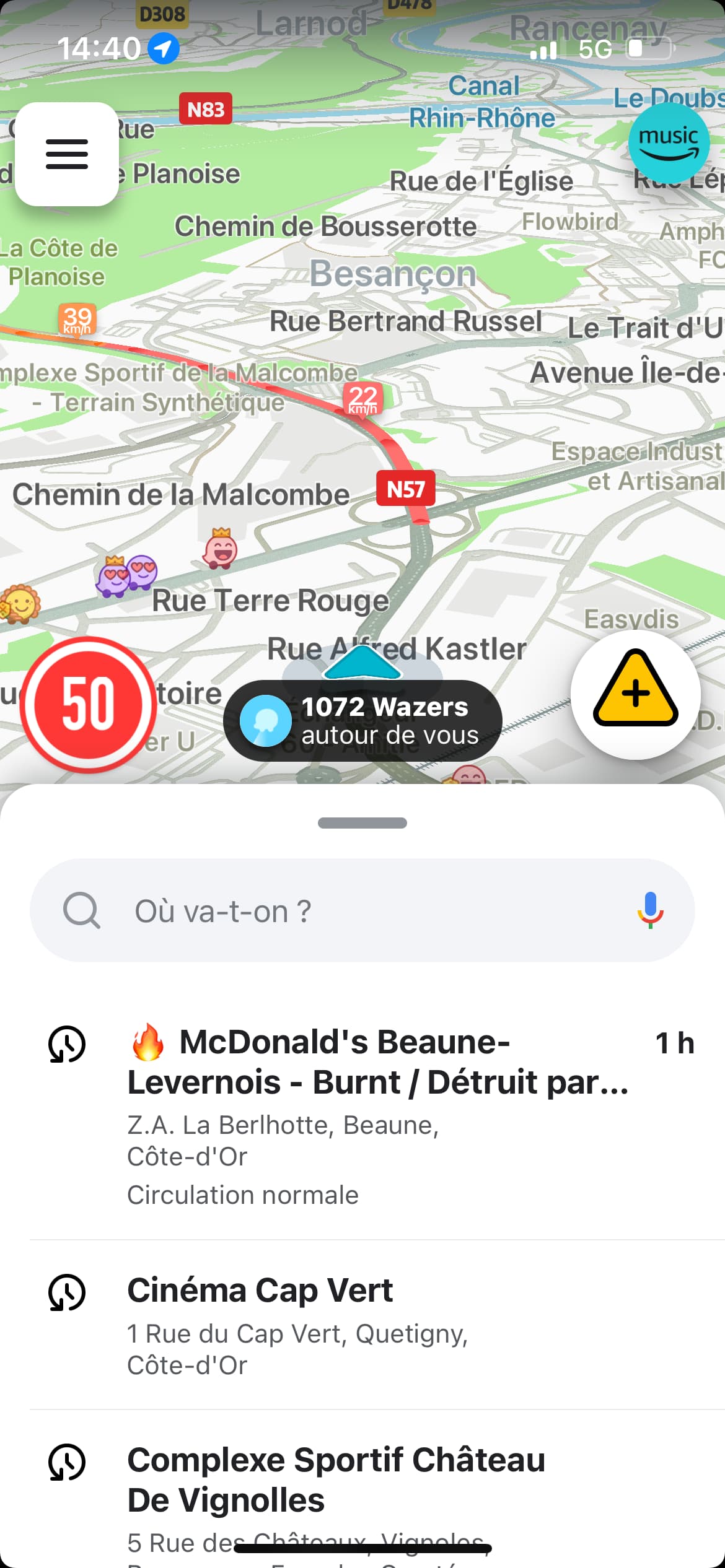The height and width of the screenshot is (1568, 725).
Task: Tap the 22 km/h traffic speed marker
Action: pos(363,399)
